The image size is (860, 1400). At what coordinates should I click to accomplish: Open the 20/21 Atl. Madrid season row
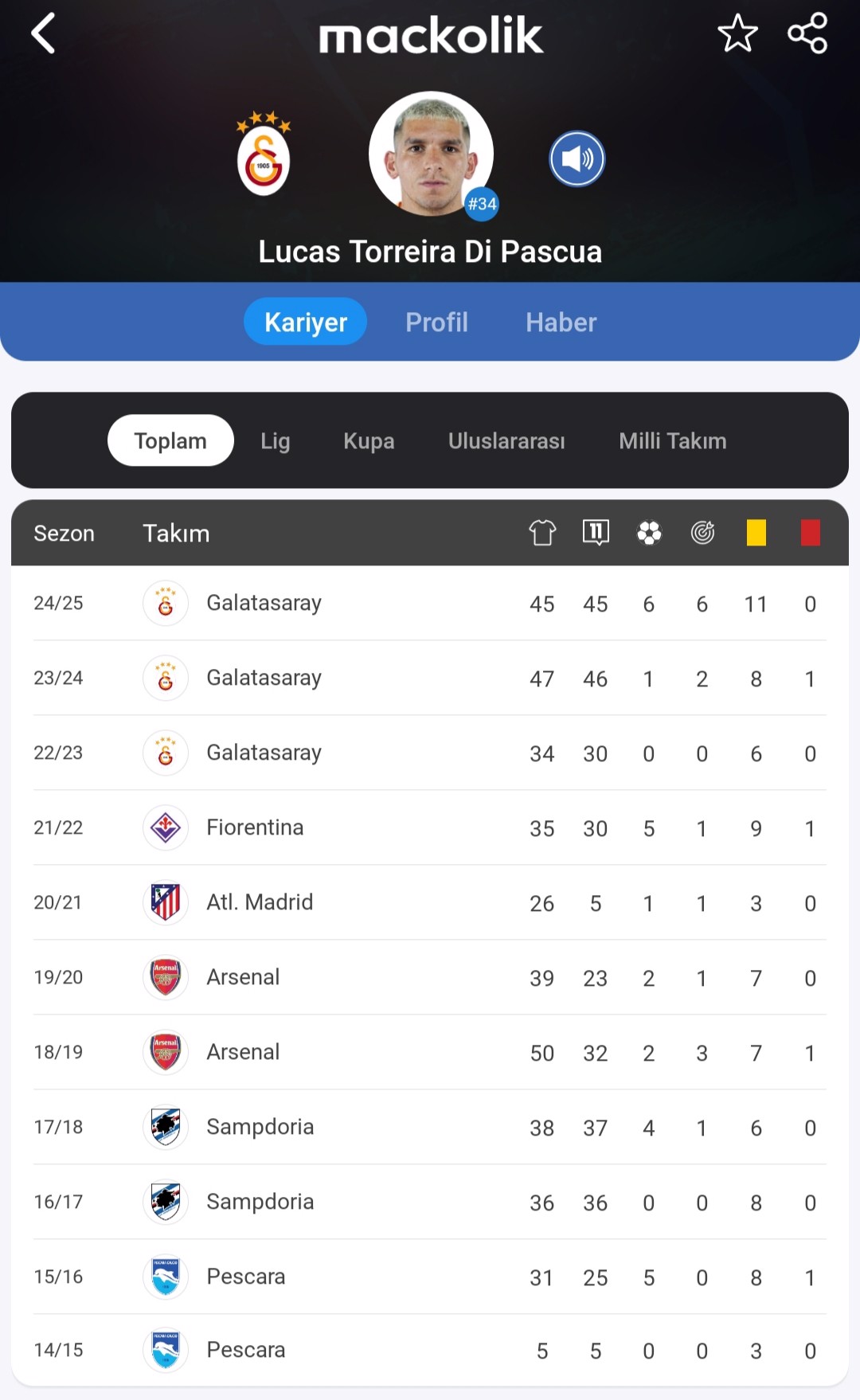[x=430, y=903]
